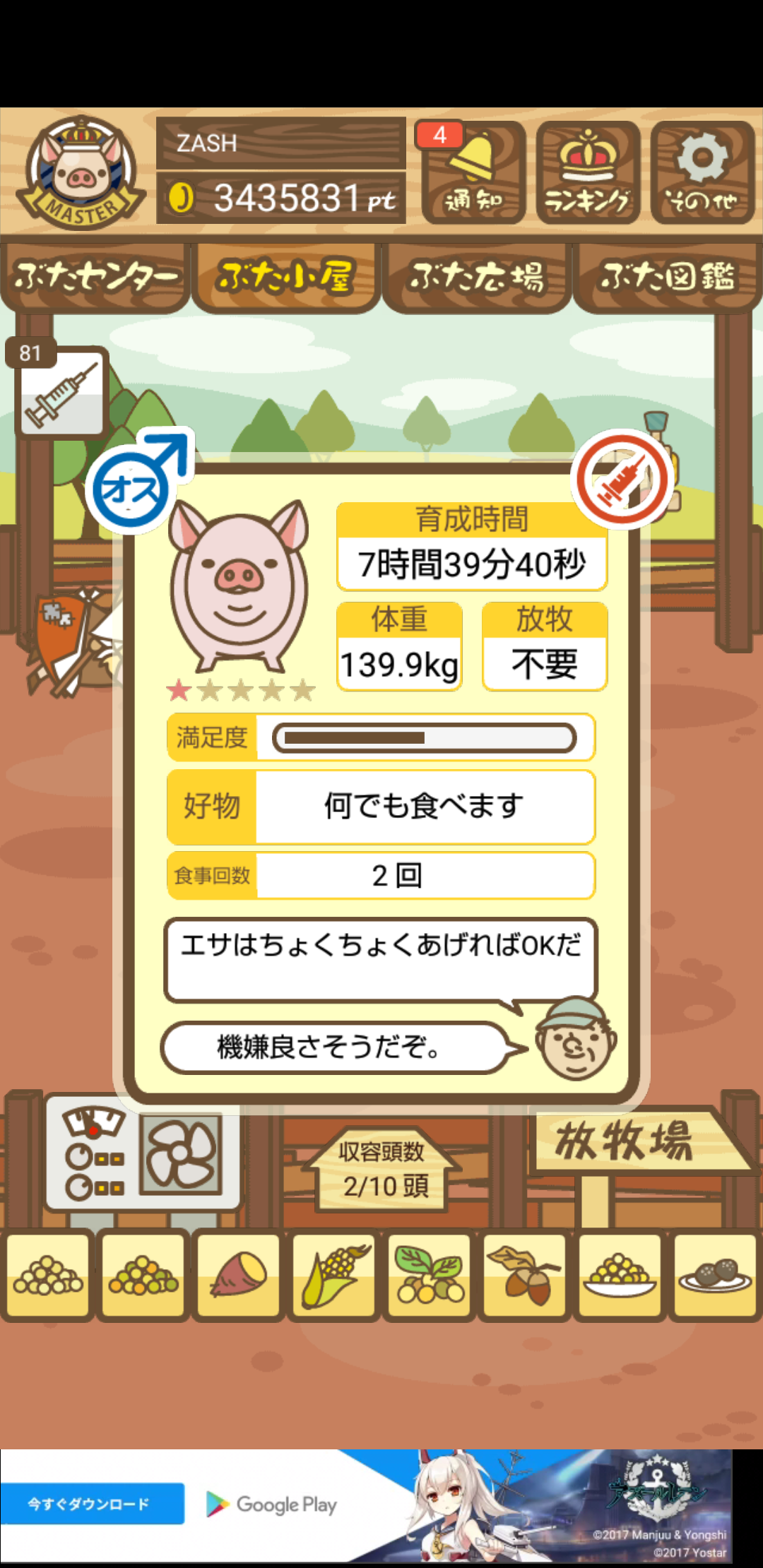Feed the leafy green beans

point(430,1276)
